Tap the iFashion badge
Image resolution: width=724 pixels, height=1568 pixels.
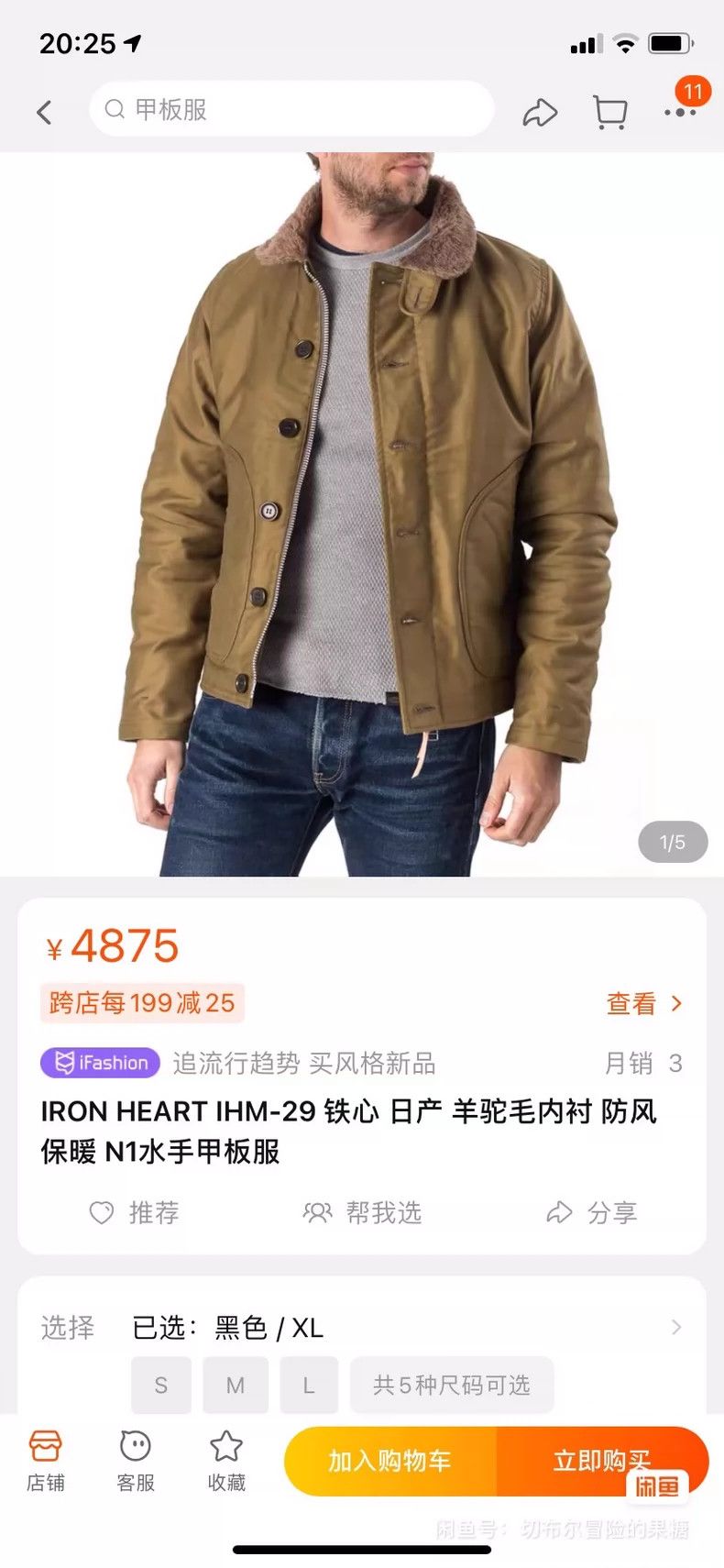tap(100, 1063)
